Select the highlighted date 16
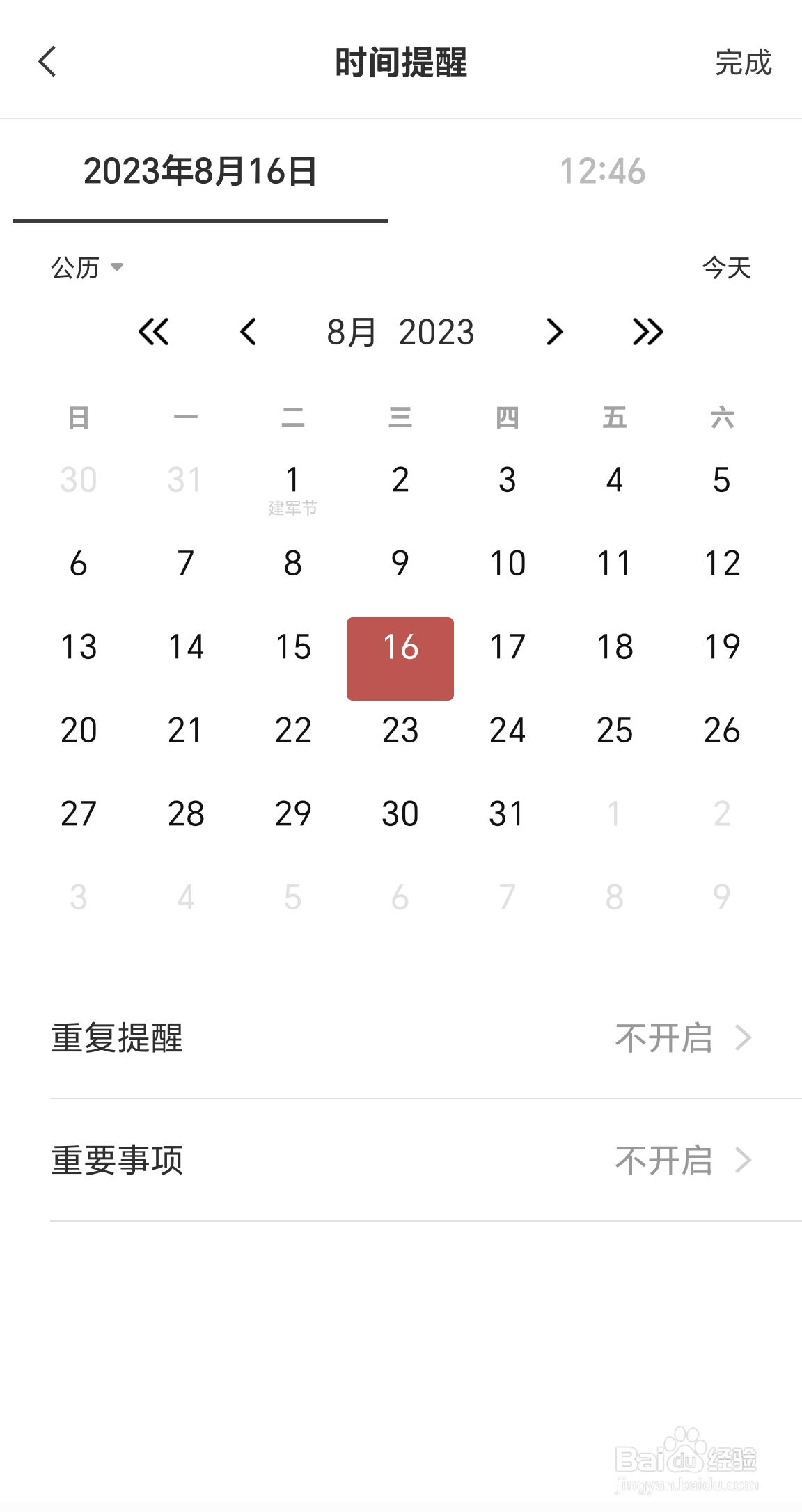Screen dimensions: 802x1512 (400, 648)
